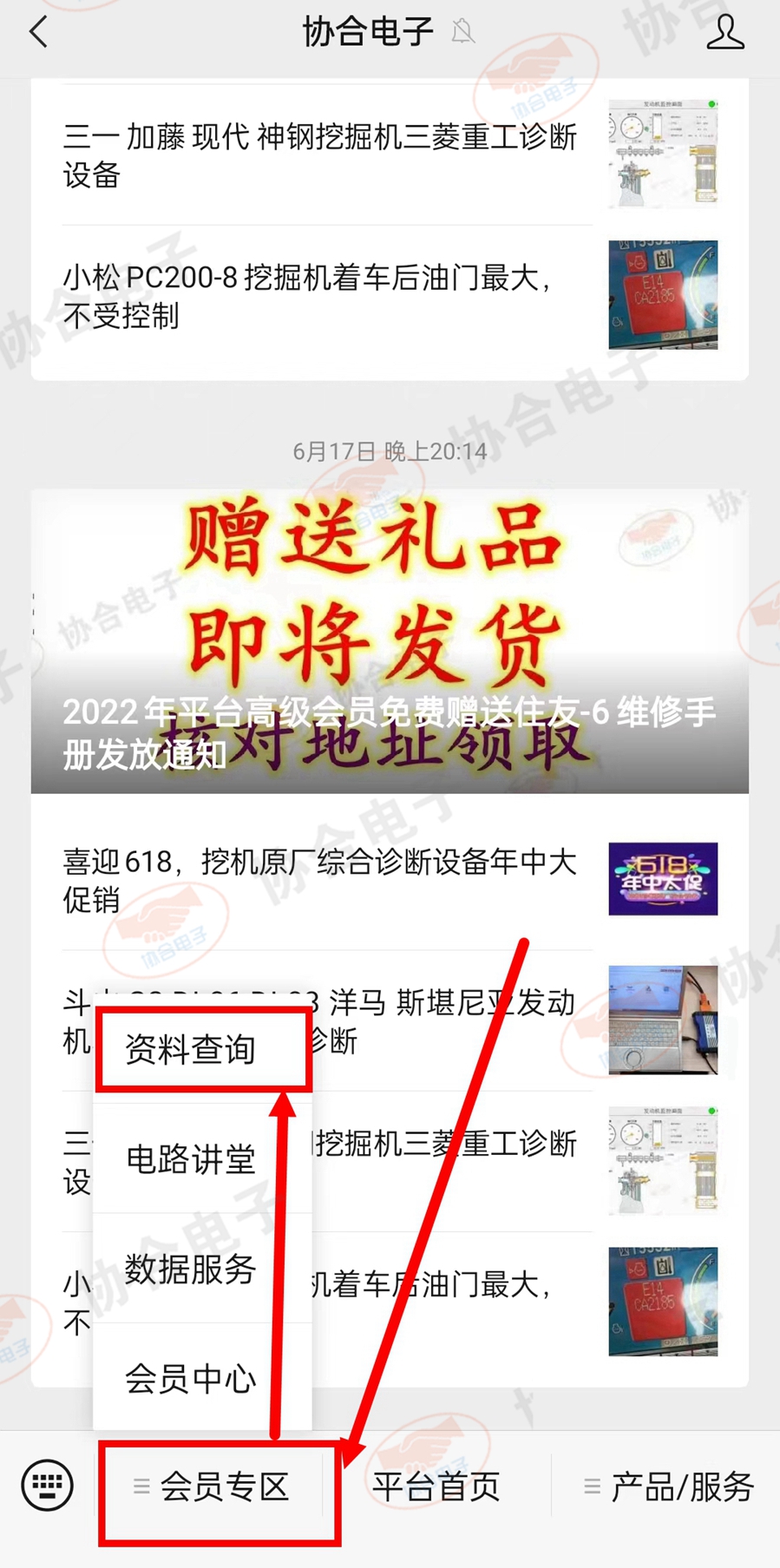Go to 会员中心 in the popup menu
This screenshot has width=780, height=1568.
click(190, 1378)
